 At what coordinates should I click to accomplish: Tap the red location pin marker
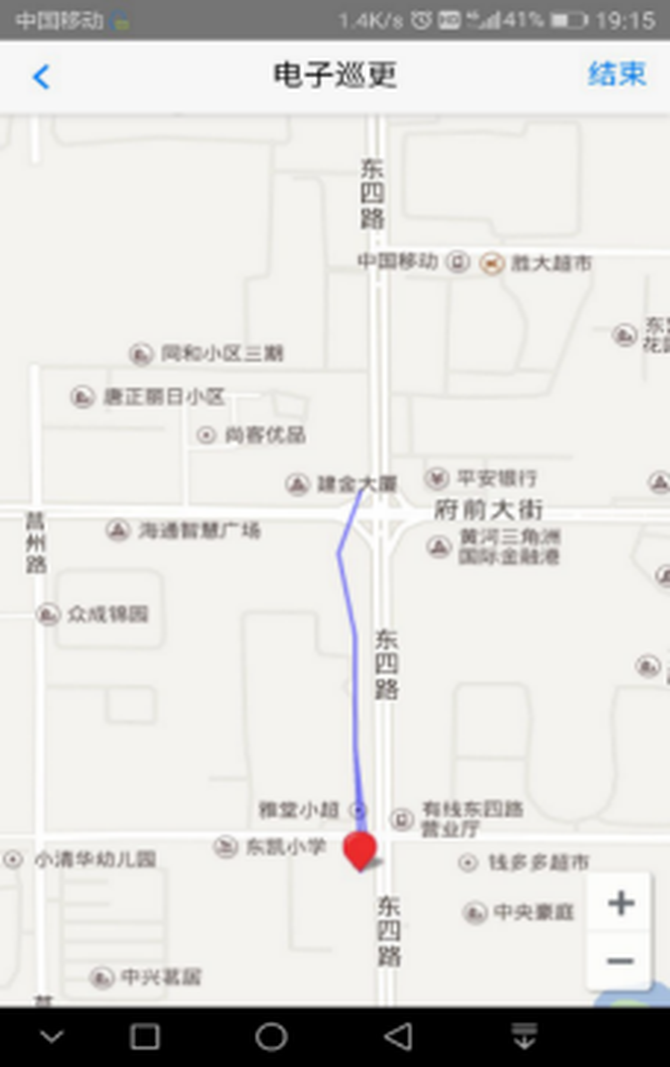click(x=360, y=850)
